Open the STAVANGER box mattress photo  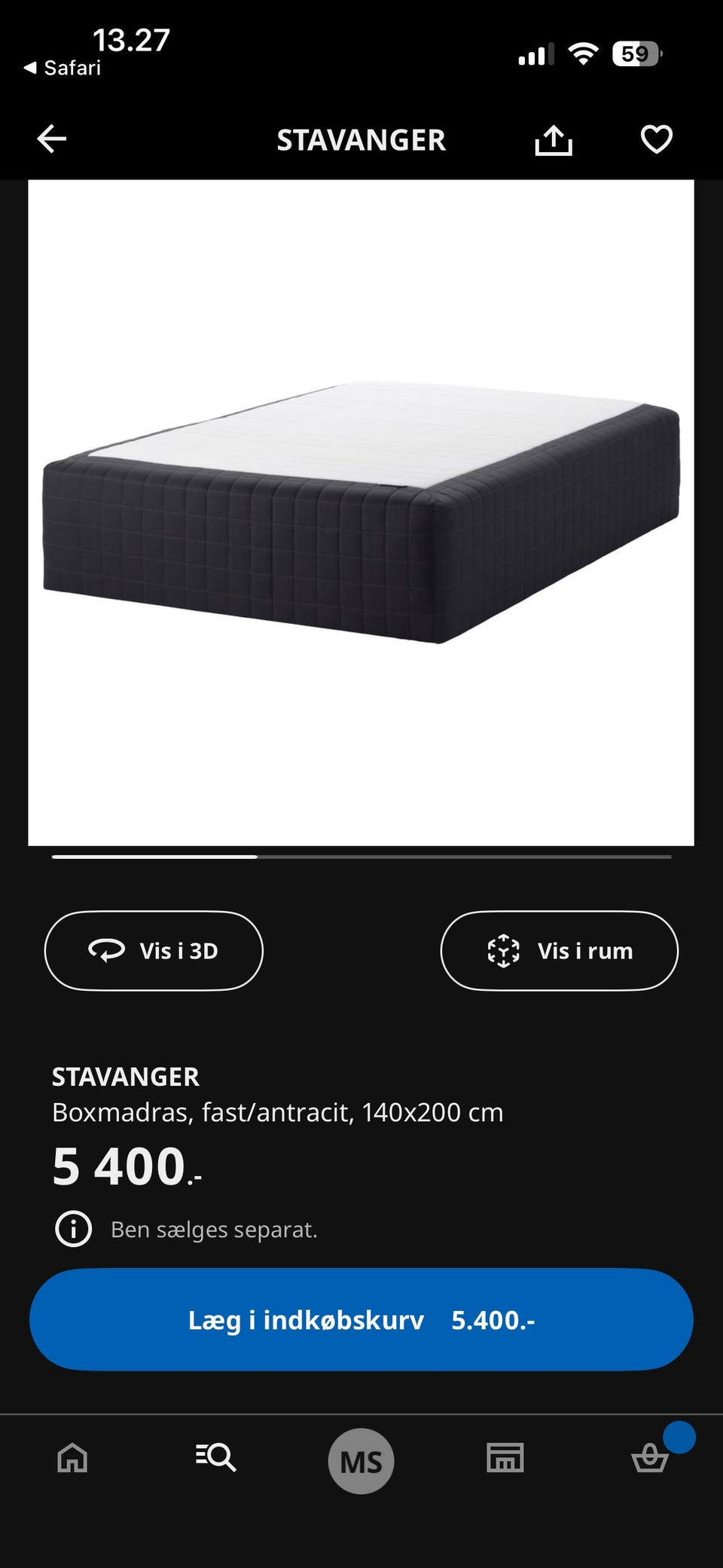click(x=361, y=512)
